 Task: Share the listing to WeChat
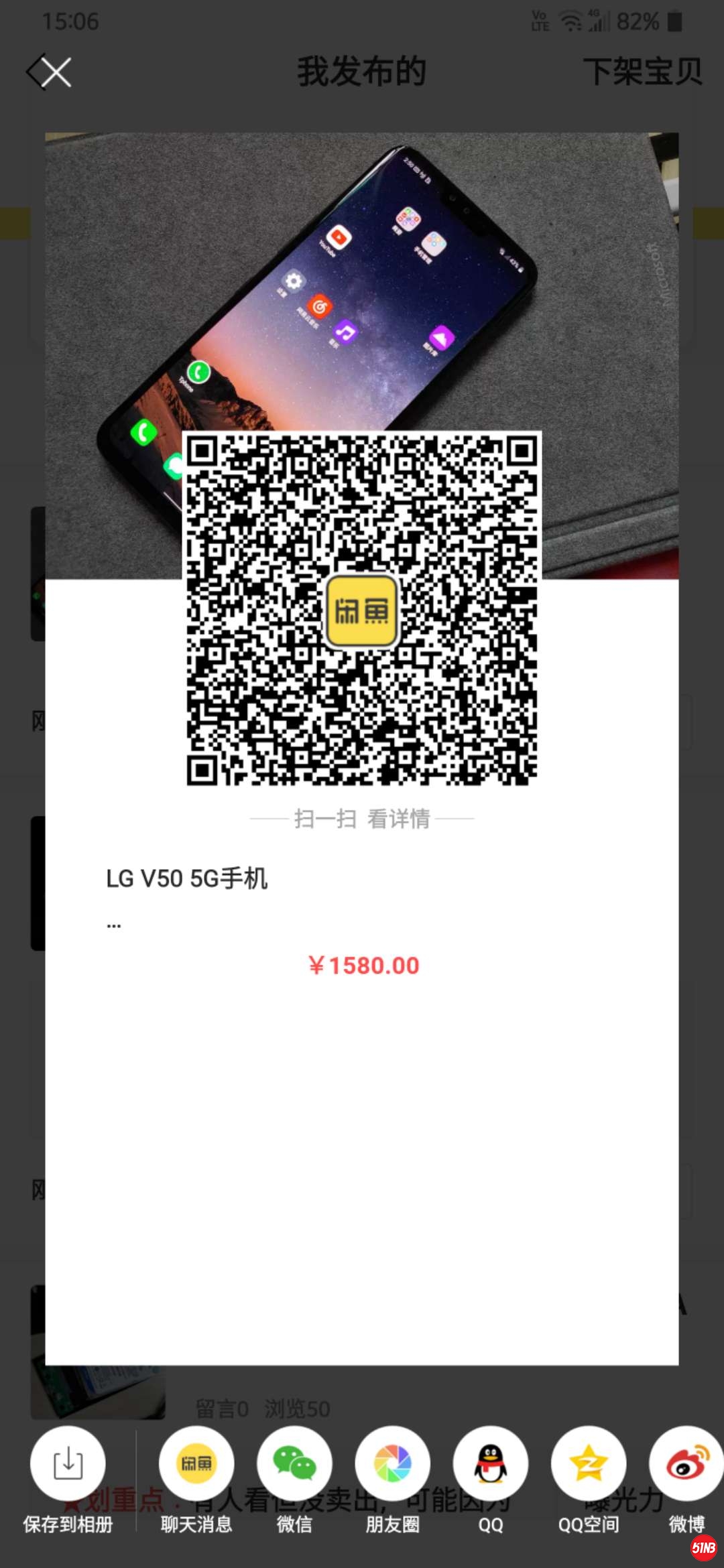click(294, 1464)
